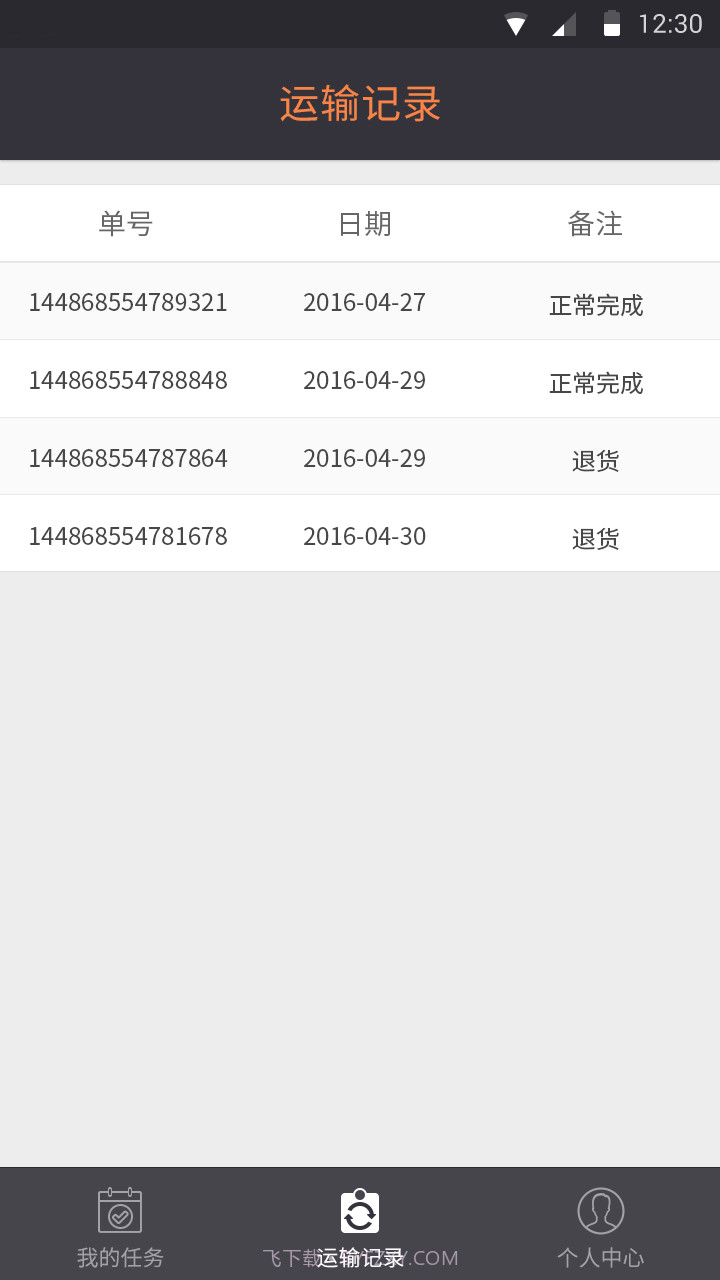Tap the 运输记录 page title
This screenshot has width=720, height=1280.
click(x=360, y=104)
